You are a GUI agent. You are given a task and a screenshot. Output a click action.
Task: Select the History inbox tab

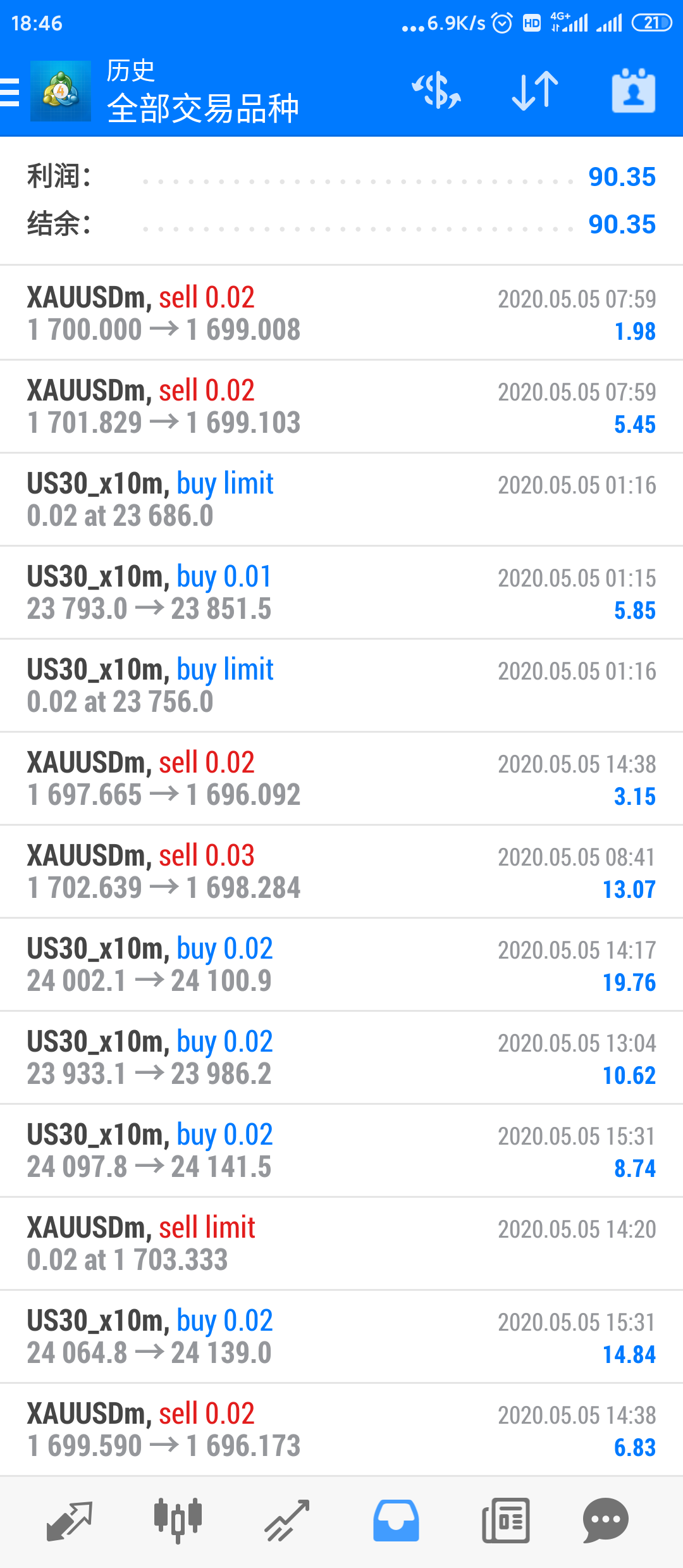click(x=396, y=1521)
